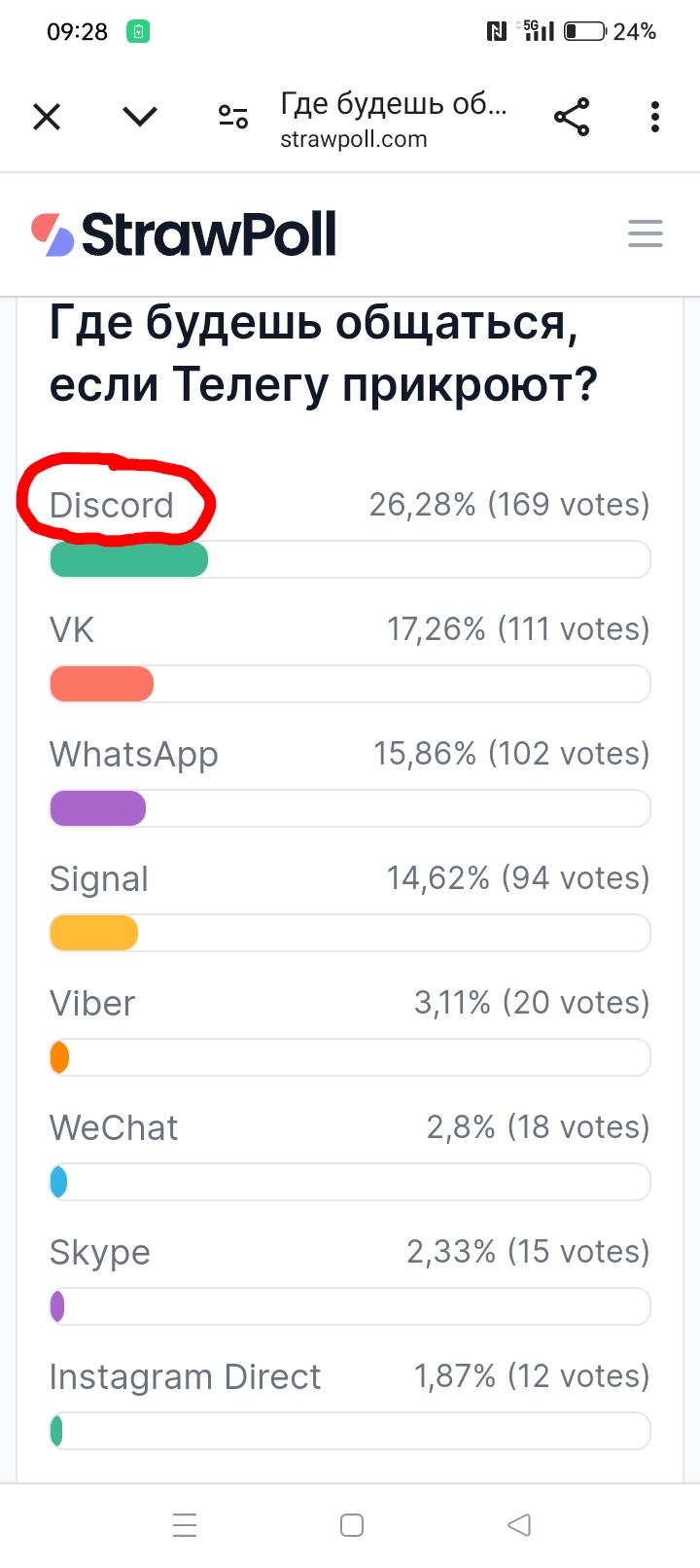The height and width of the screenshot is (1568, 700).
Task: Close the in-app browser tab
Action: click(47, 118)
